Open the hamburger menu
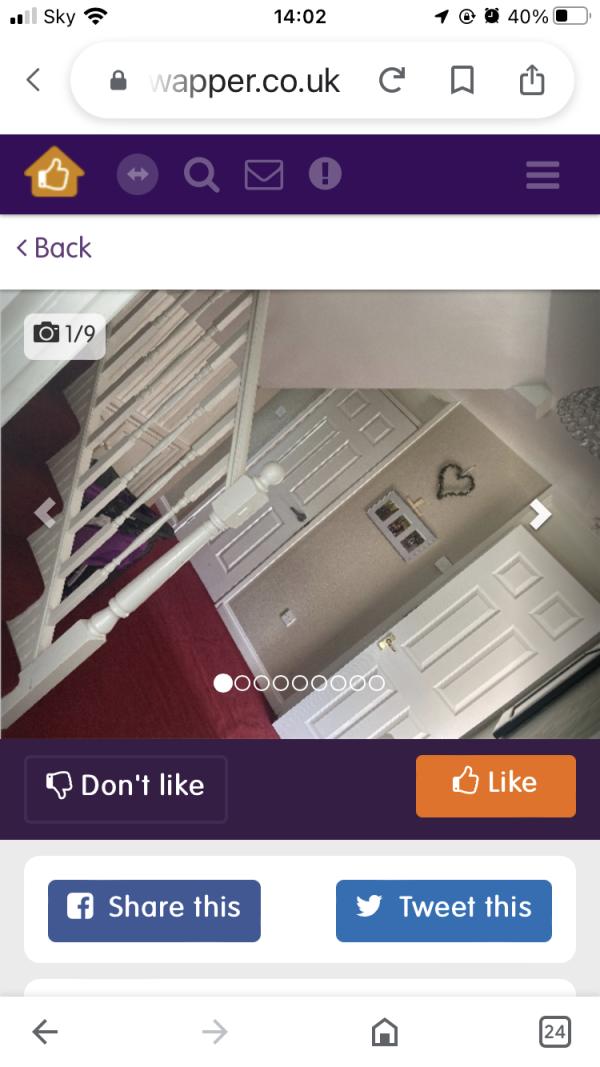The height and width of the screenshot is (1067, 600). point(542,175)
